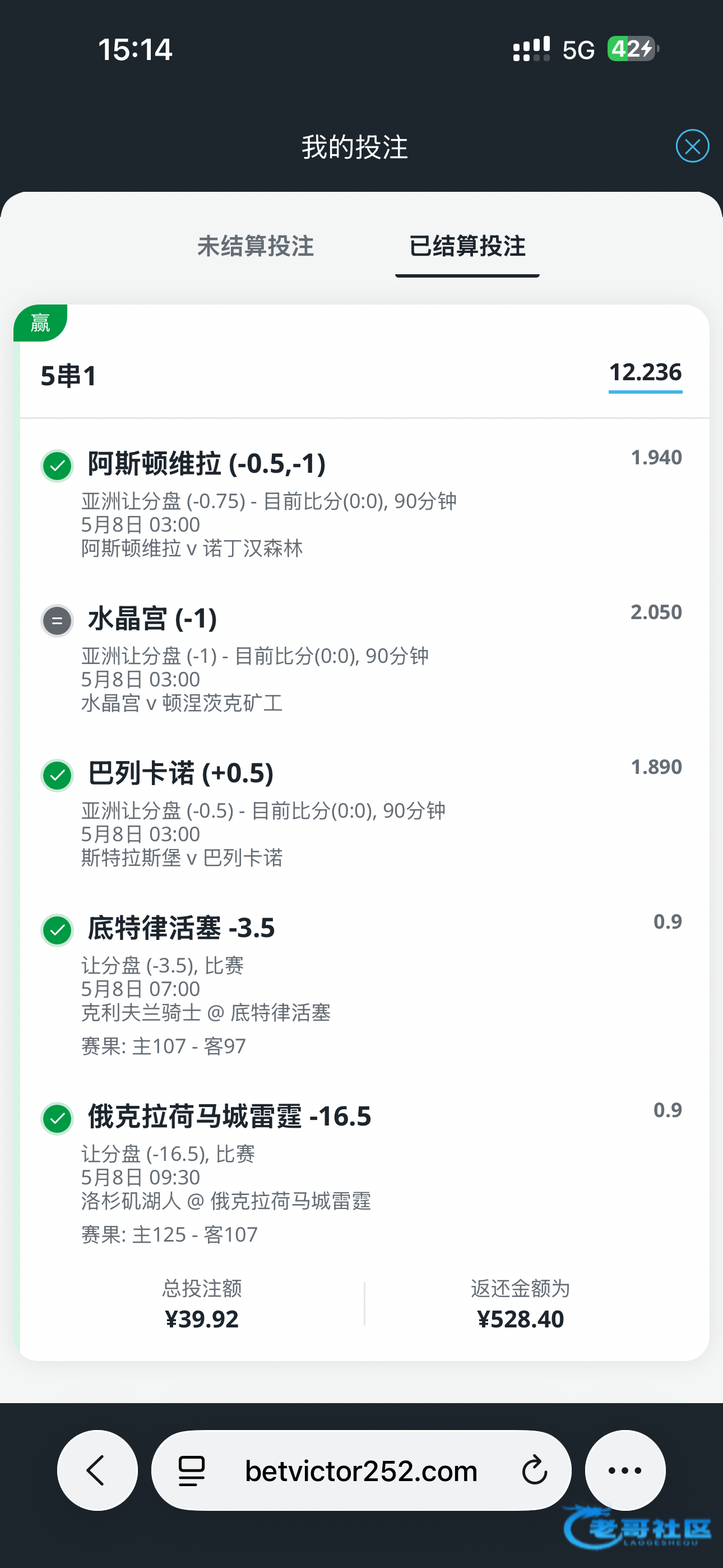The width and height of the screenshot is (723, 1568).
Task: Tap the betvictor252.com address bar
Action: pyautogui.click(x=361, y=1470)
